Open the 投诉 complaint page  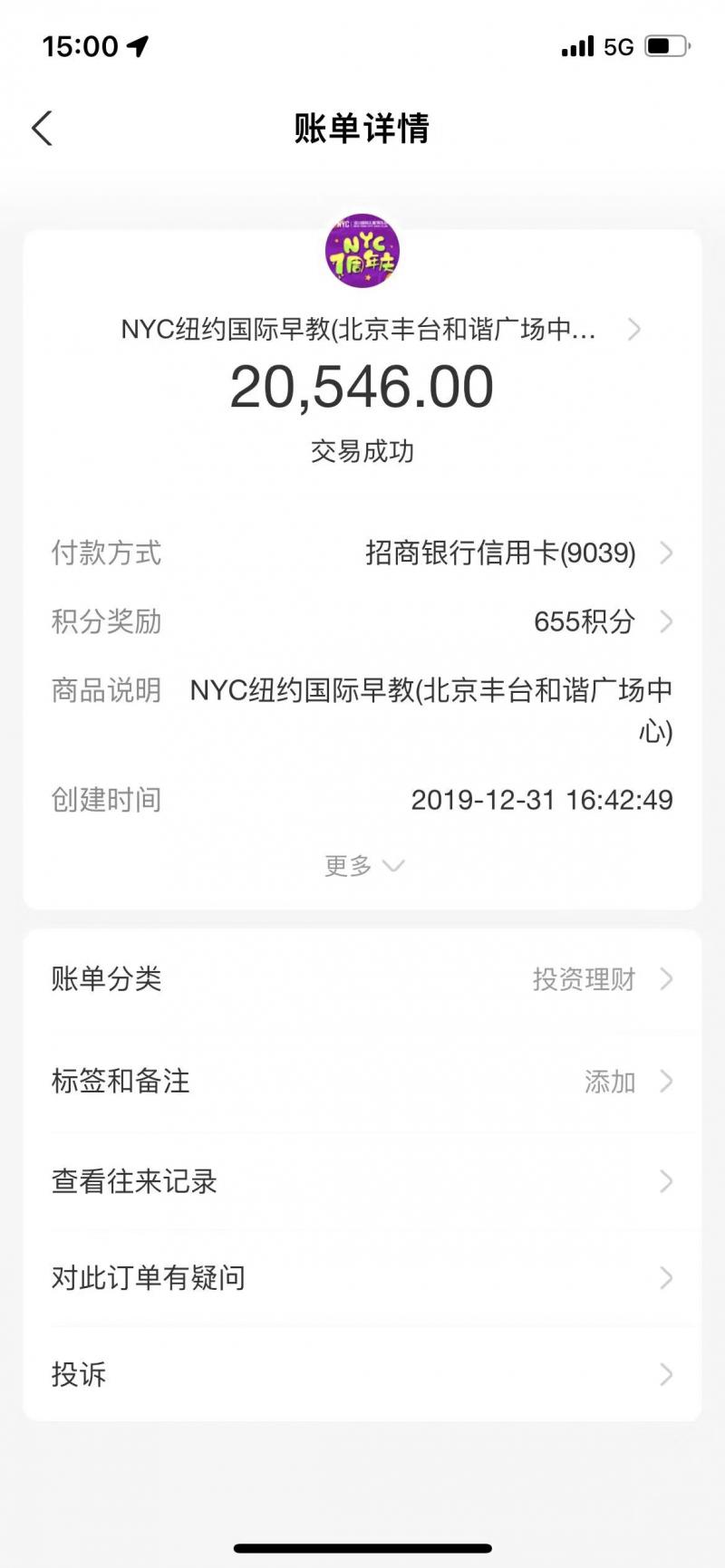77,1374
